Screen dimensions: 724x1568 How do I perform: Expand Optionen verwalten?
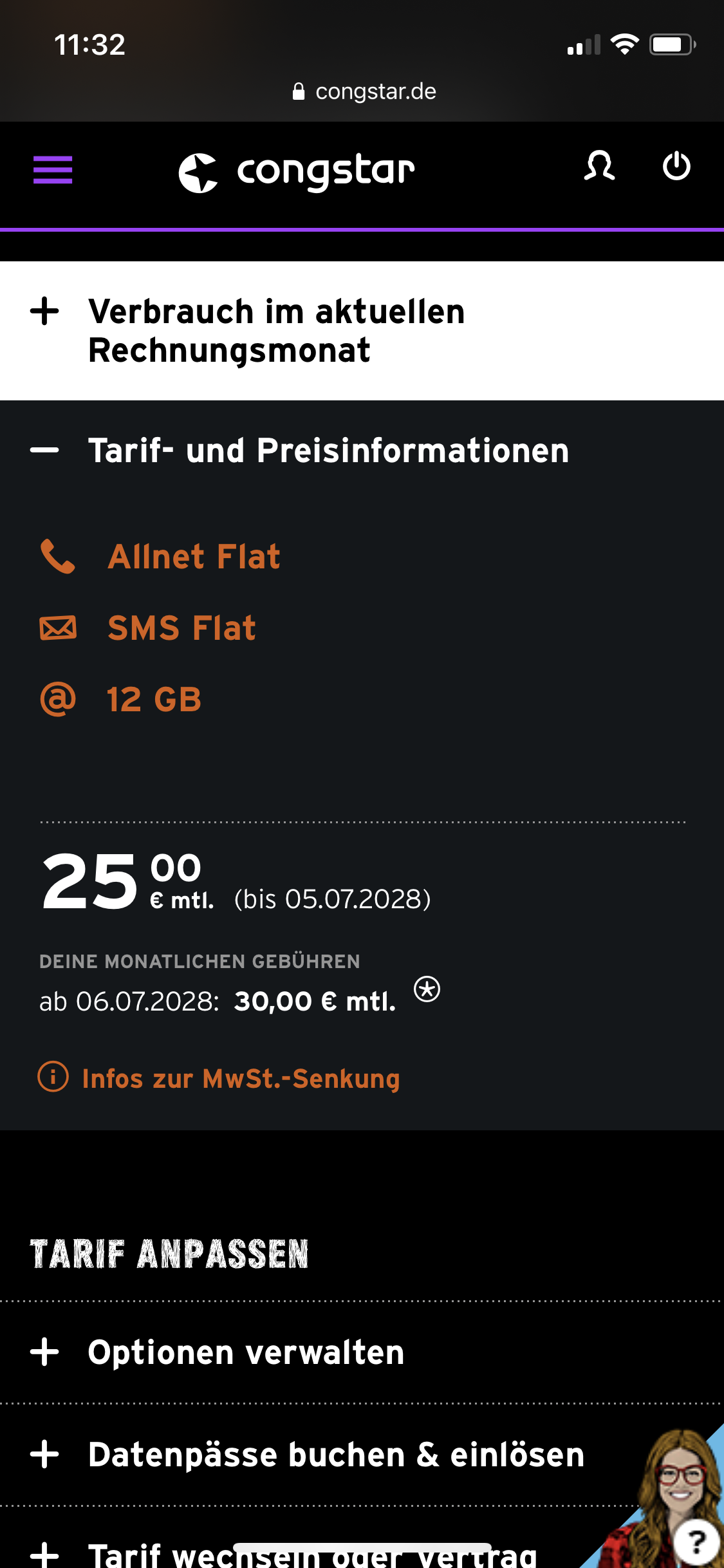coord(246,1352)
